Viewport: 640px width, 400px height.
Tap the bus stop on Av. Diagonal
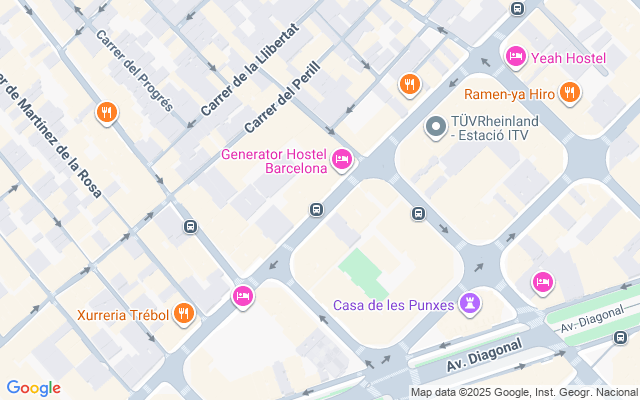click(x=620, y=338)
